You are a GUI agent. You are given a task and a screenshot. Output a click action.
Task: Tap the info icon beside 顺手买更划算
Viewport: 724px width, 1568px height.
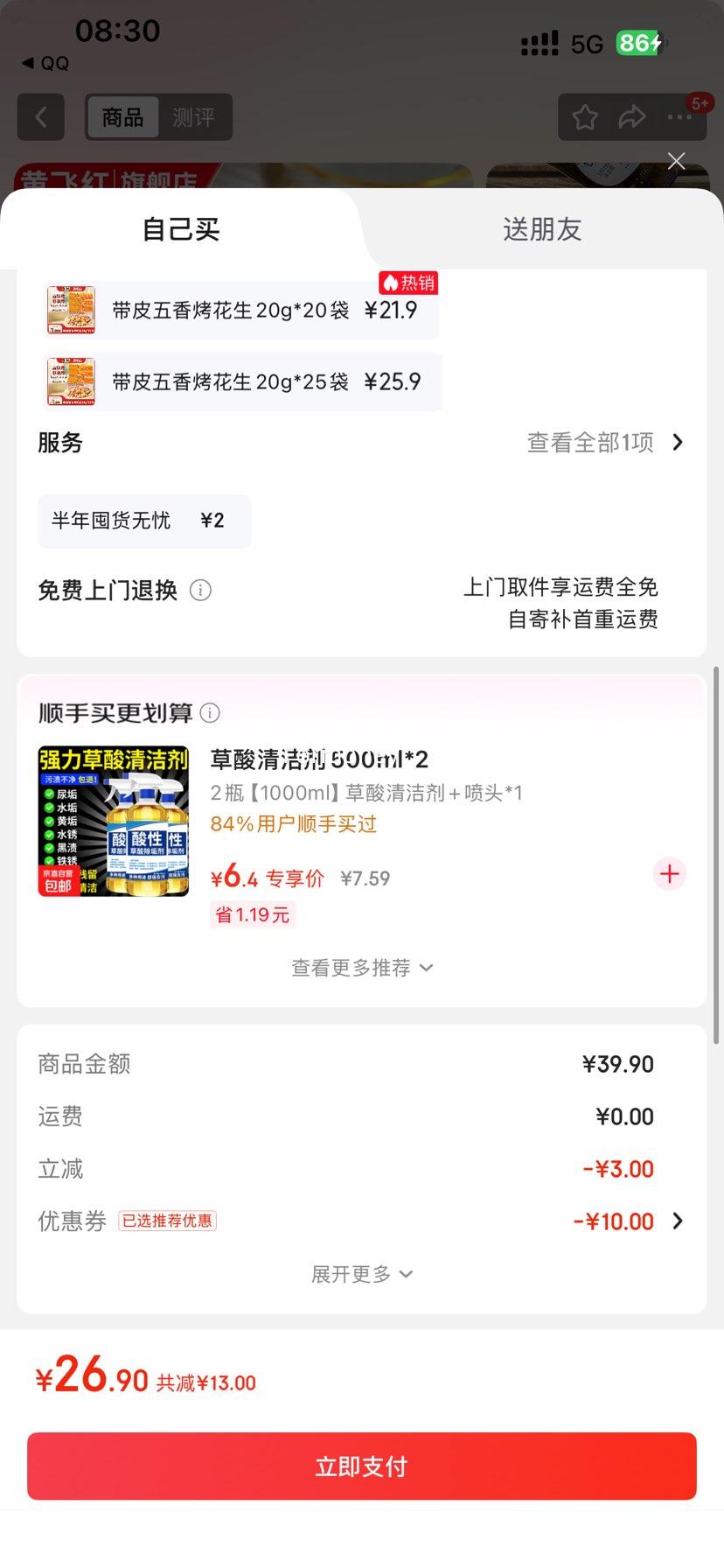coord(210,713)
